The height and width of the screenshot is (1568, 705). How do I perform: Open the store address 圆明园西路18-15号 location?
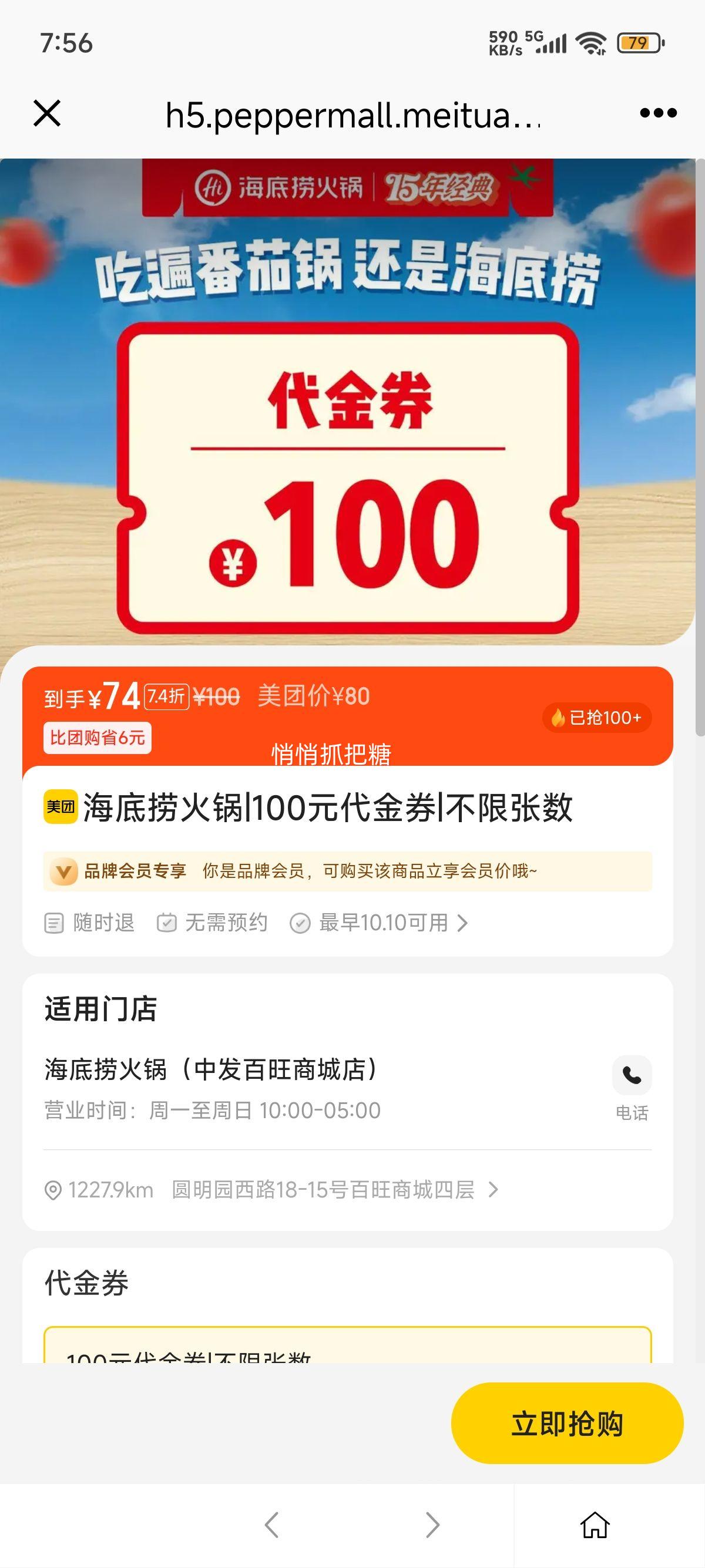pyautogui.click(x=323, y=1189)
